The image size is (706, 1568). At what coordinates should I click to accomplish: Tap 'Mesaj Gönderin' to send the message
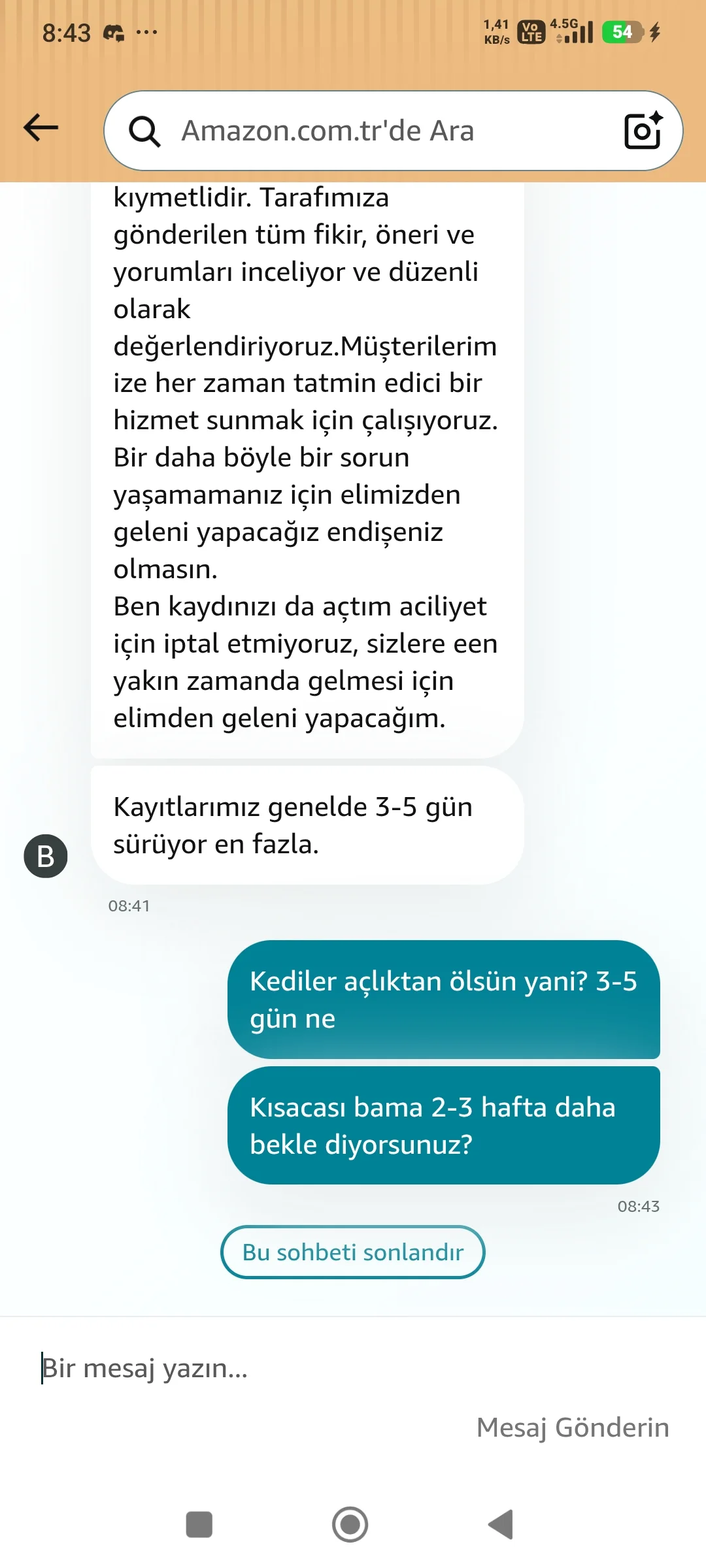pyautogui.click(x=573, y=1427)
